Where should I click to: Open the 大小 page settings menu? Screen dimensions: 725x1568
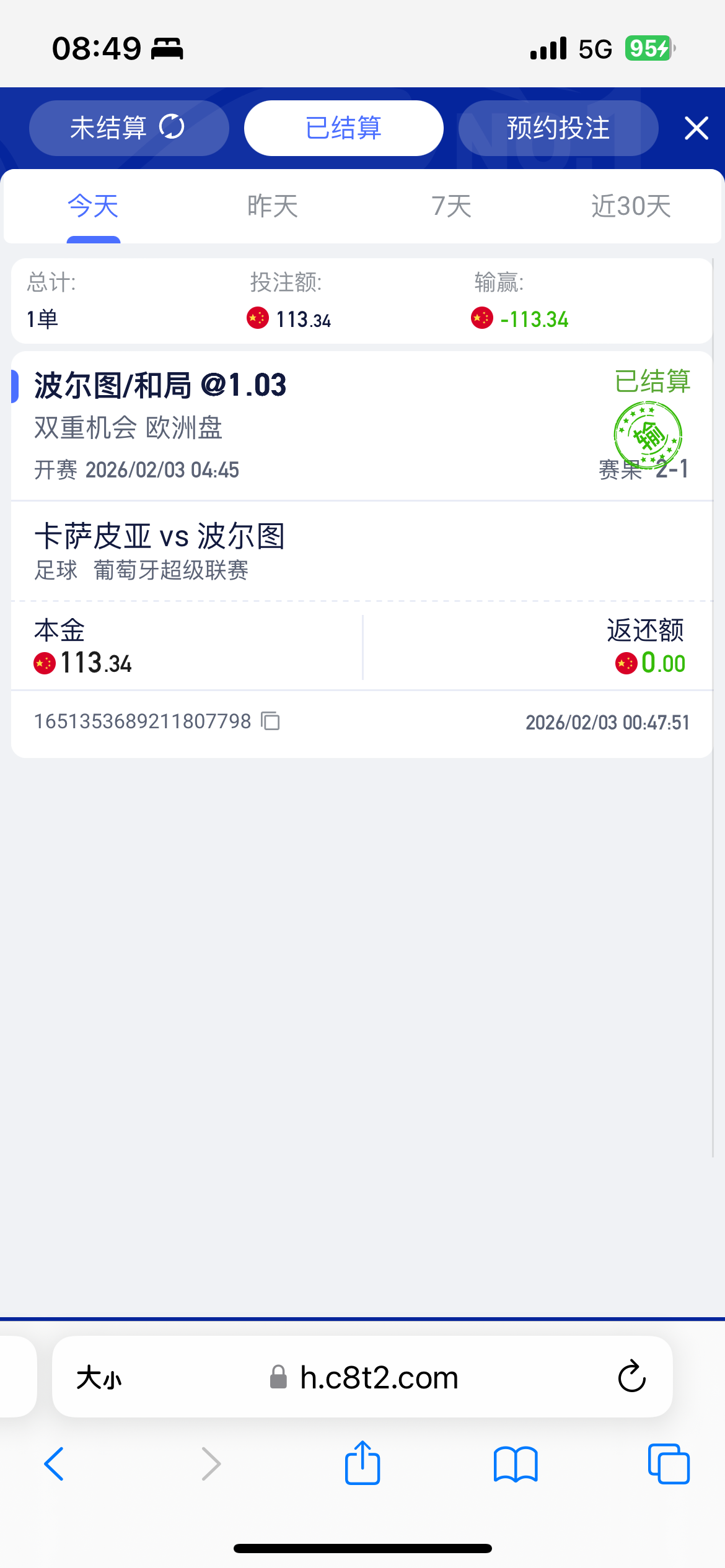click(x=99, y=1379)
